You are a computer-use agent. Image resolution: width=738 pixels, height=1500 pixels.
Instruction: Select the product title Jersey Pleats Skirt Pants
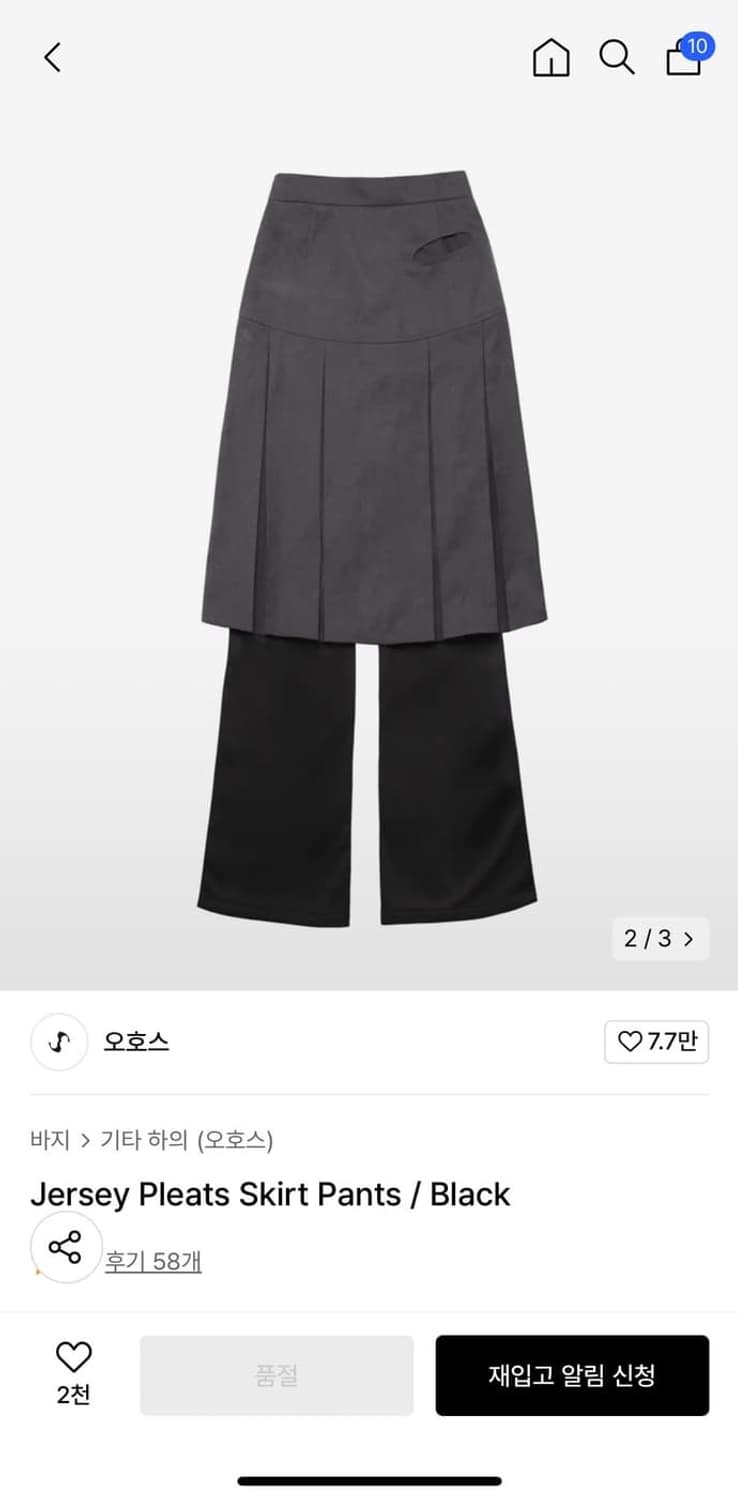272,1194
